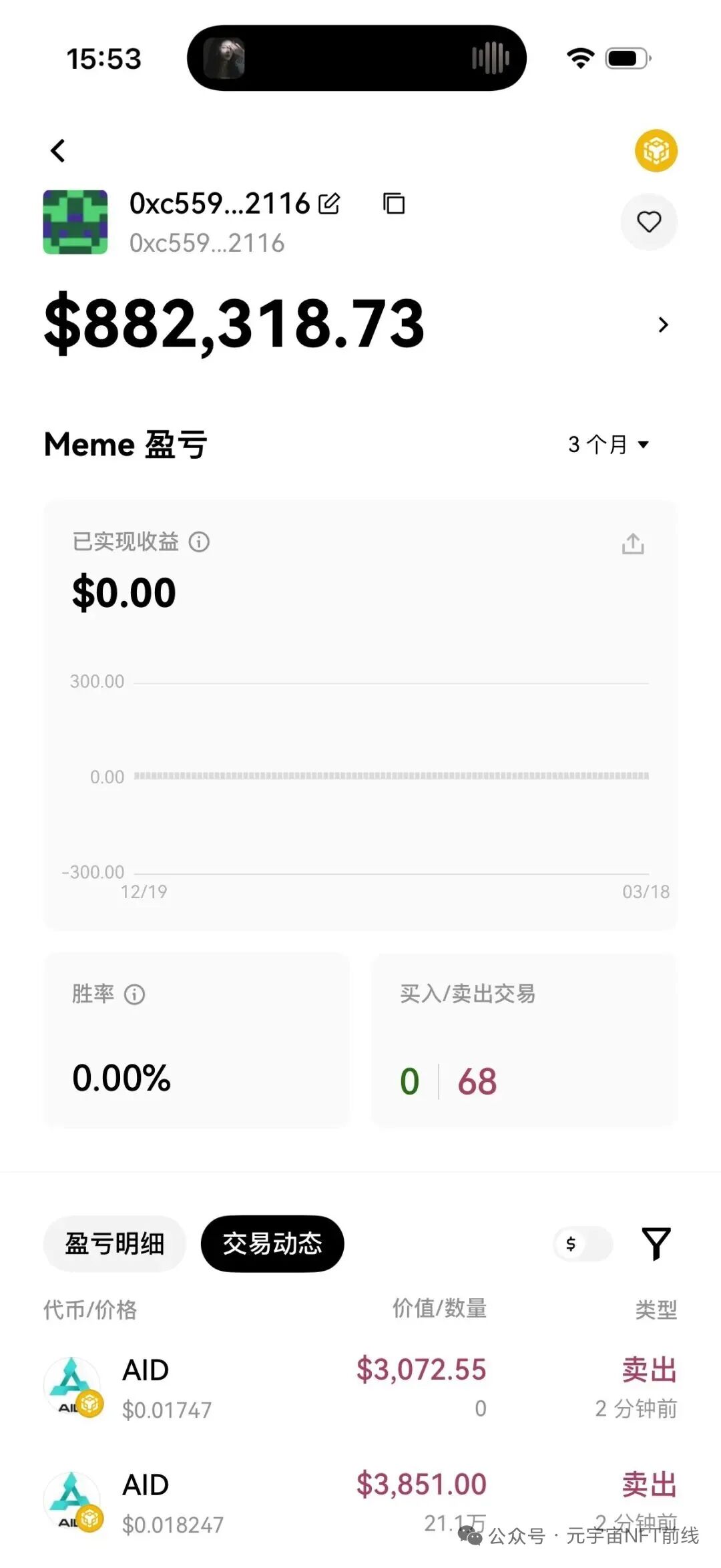Open the BNB chain selector icon

pyautogui.click(x=656, y=151)
